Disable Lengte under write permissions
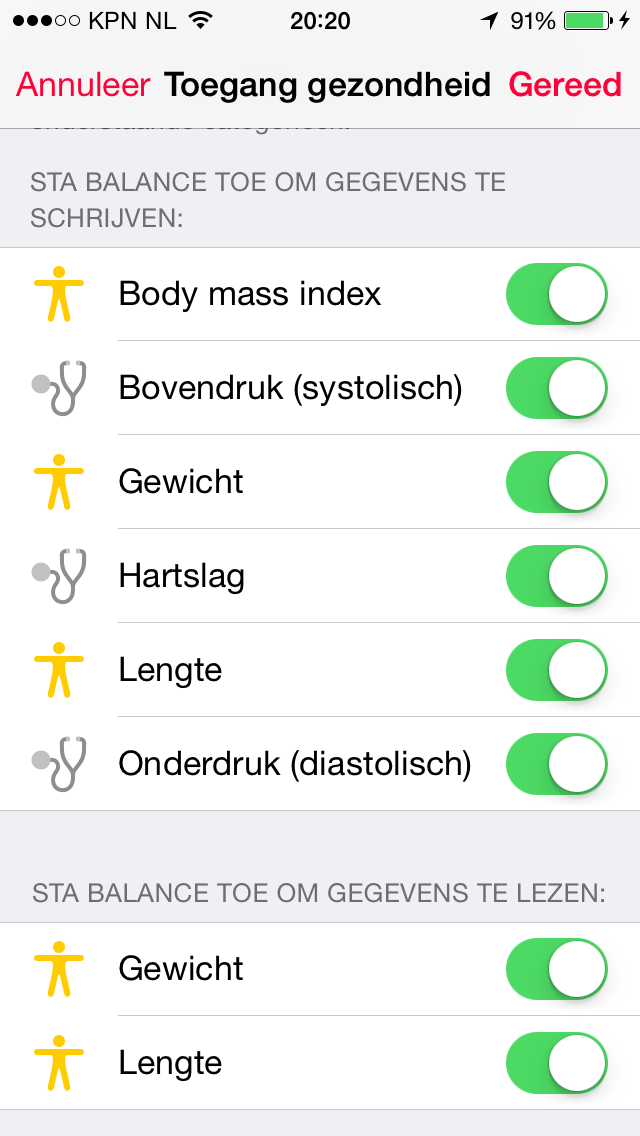The image size is (640, 1136). tap(557, 670)
